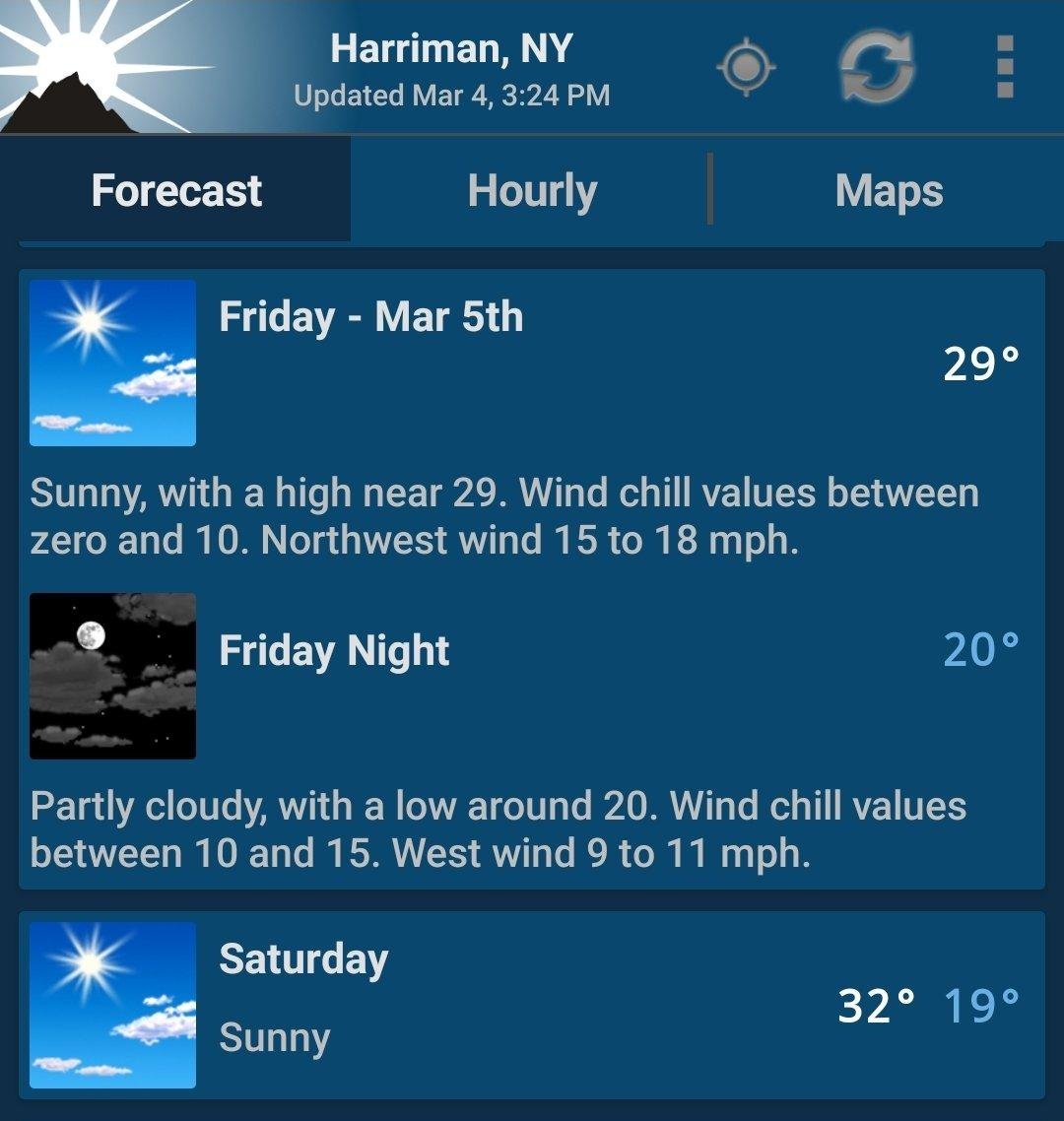The width and height of the screenshot is (1064, 1121).
Task: Use current GPS location
Action: click(x=746, y=67)
